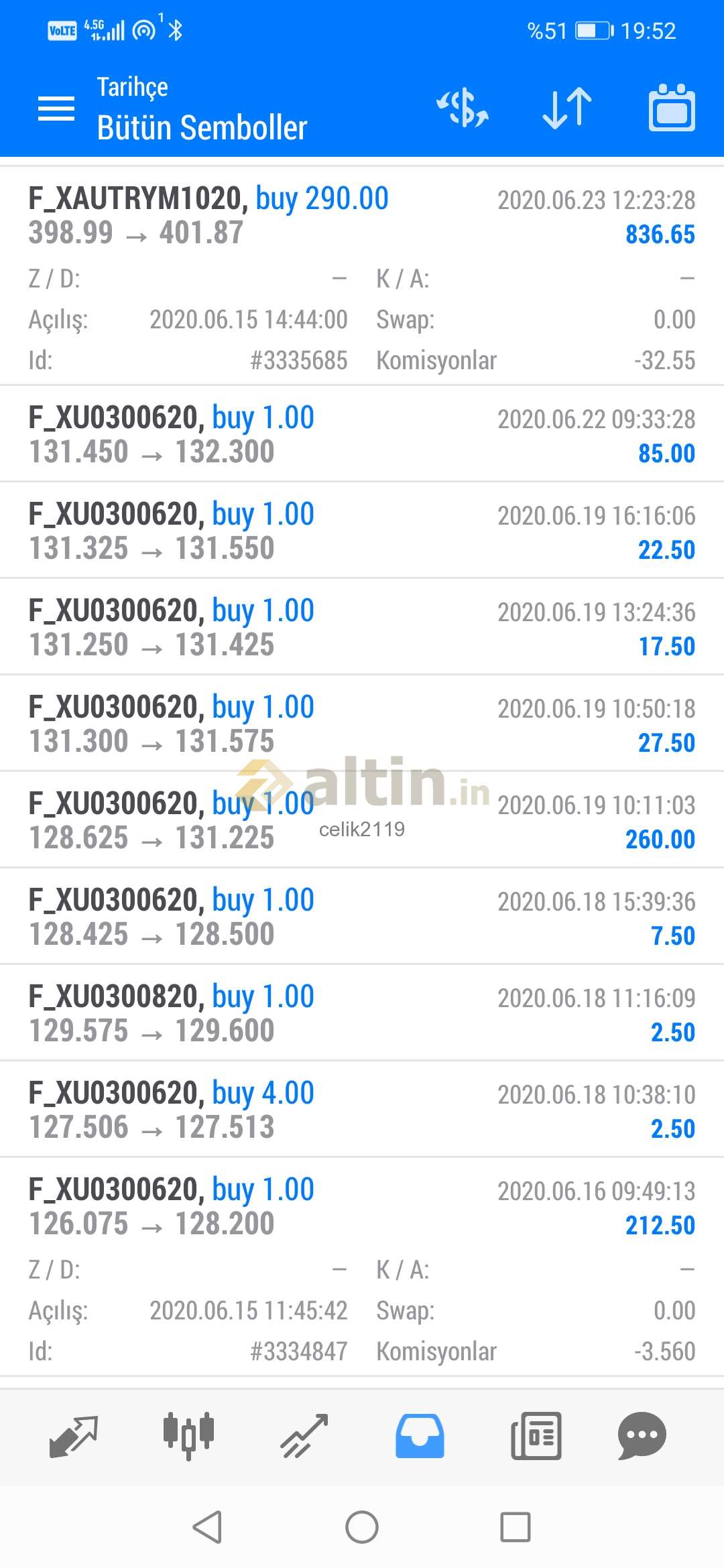Expand the trade with profit 27.50
Screen dimensions: 724x1568
(x=362, y=723)
